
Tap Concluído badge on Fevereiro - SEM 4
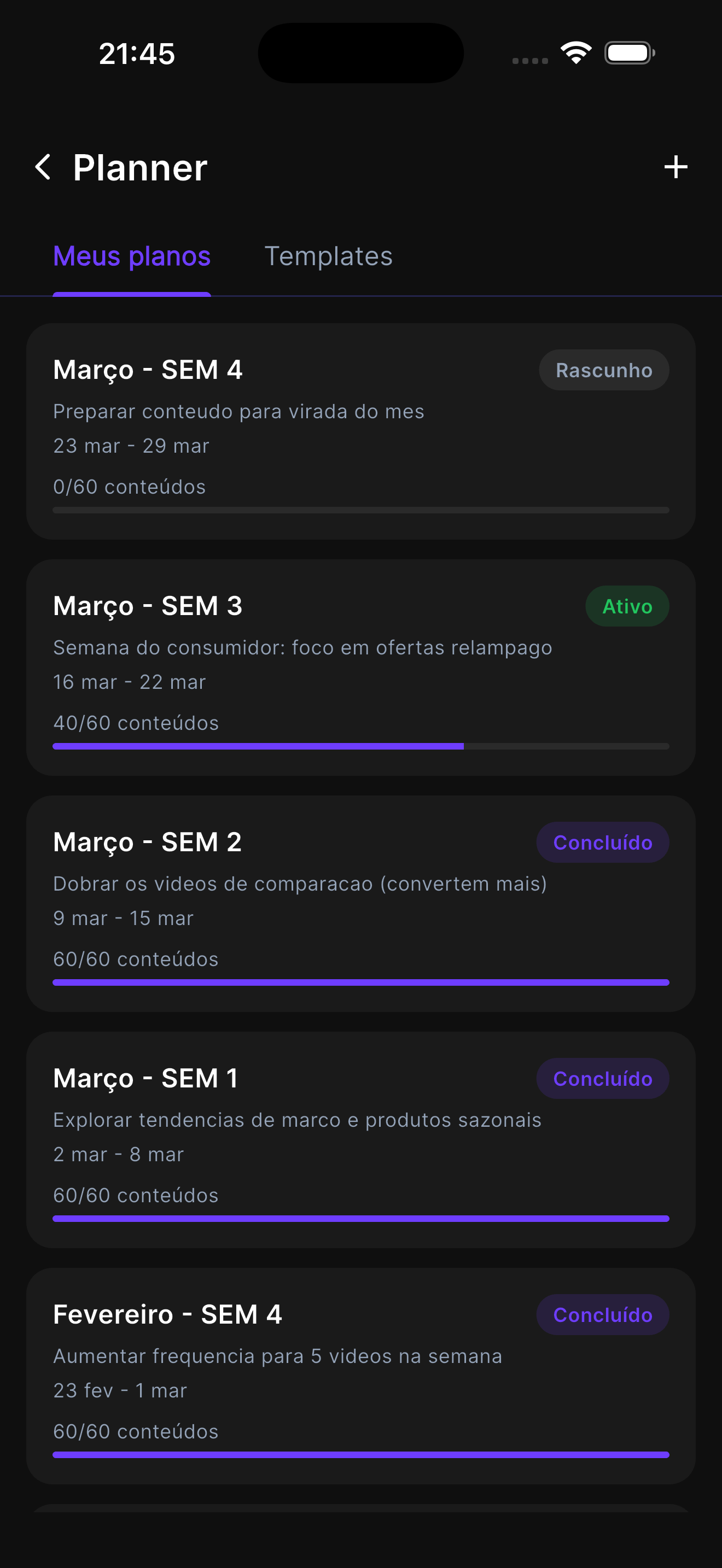[602, 1314]
